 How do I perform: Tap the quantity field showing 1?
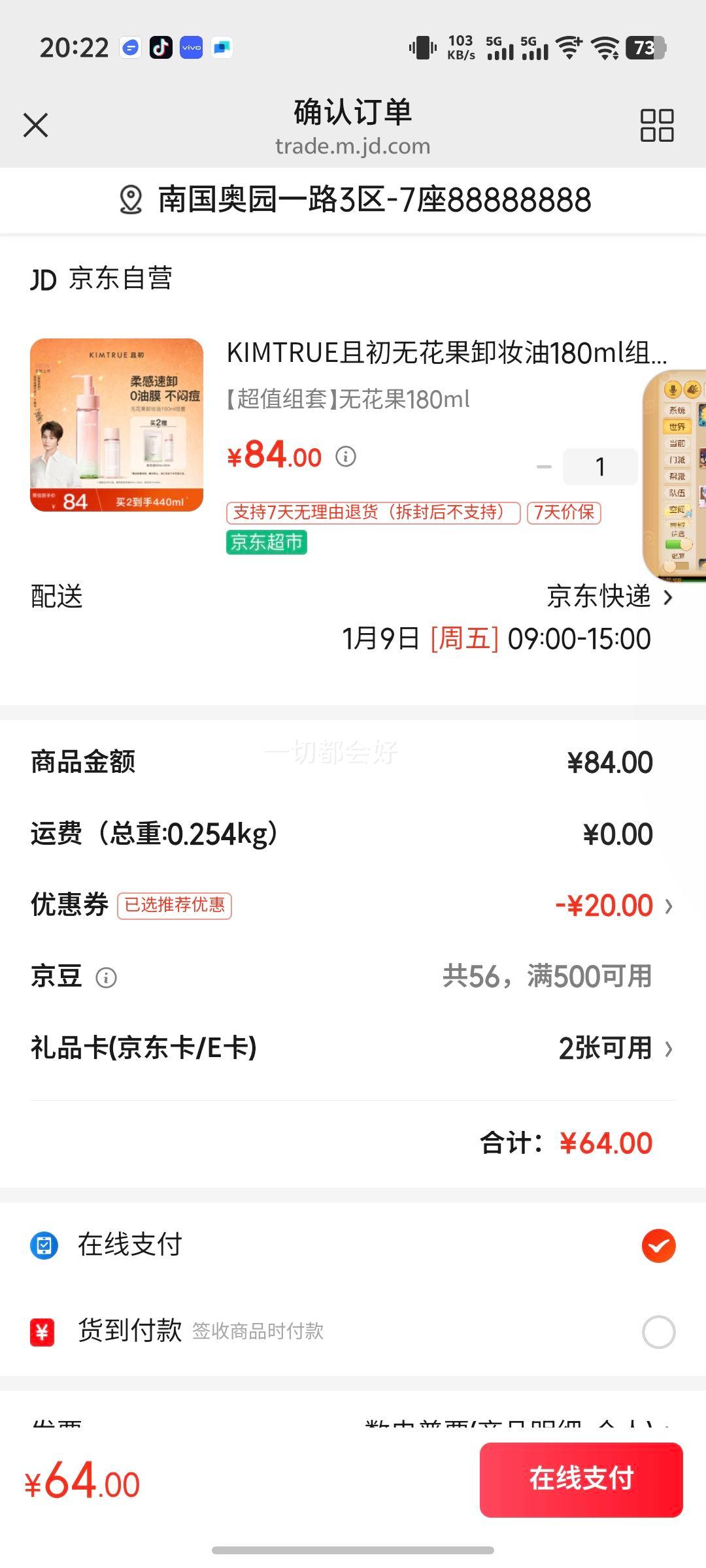[x=599, y=466]
